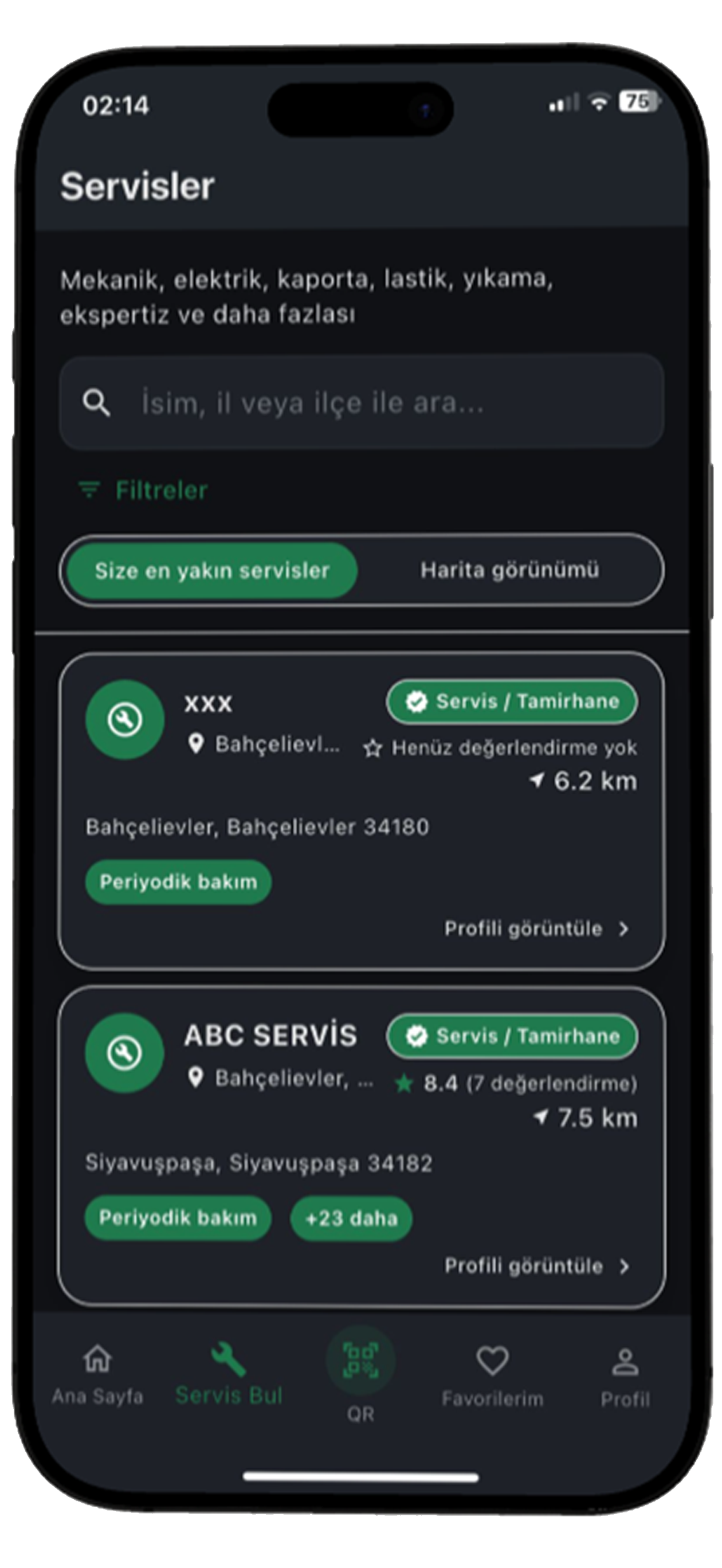
Task: Open the Filtreler options
Action: [x=160, y=490]
